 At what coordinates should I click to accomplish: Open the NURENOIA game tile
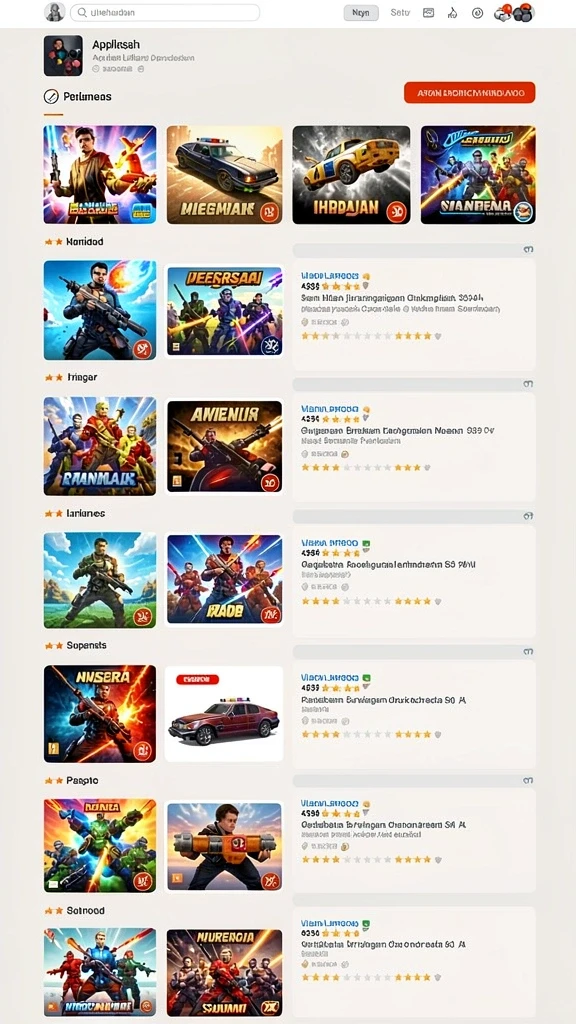pos(225,974)
